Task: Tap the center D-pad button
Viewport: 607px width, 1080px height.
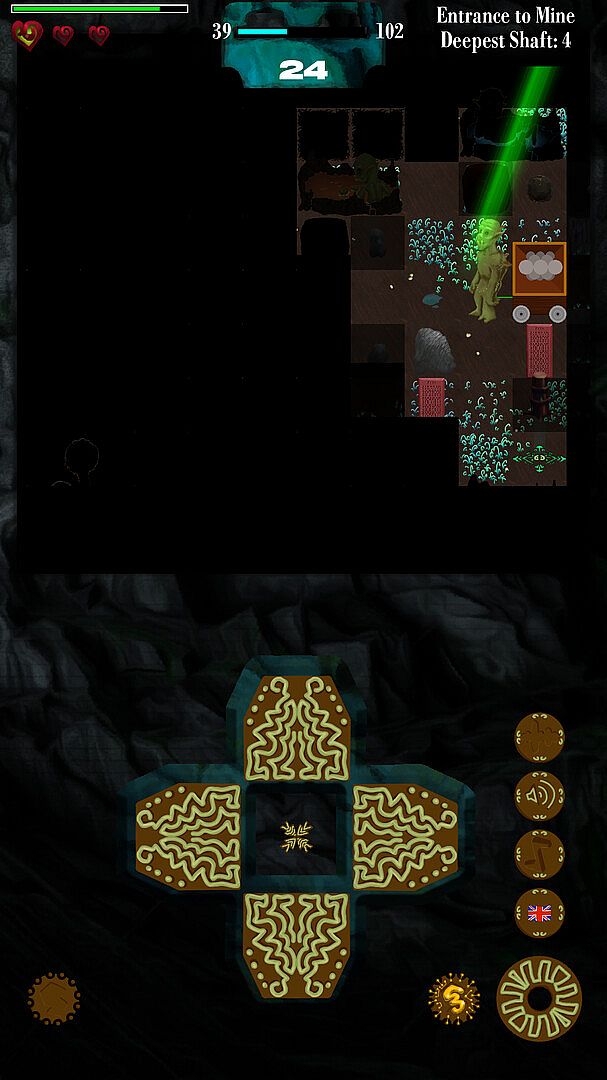Action: coord(296,836)
